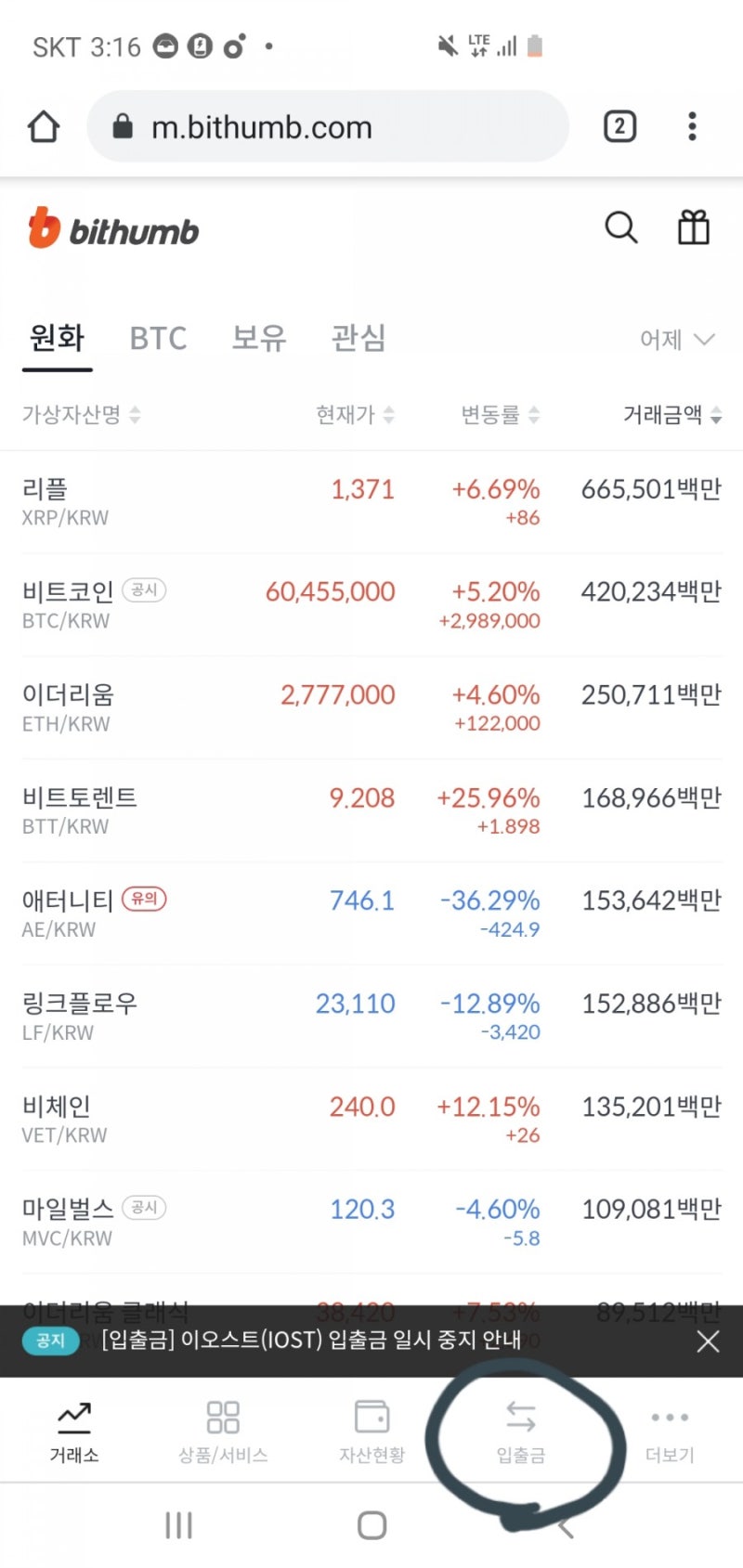Open the 이더리움 ETH/KRW row

click(371, 708)
